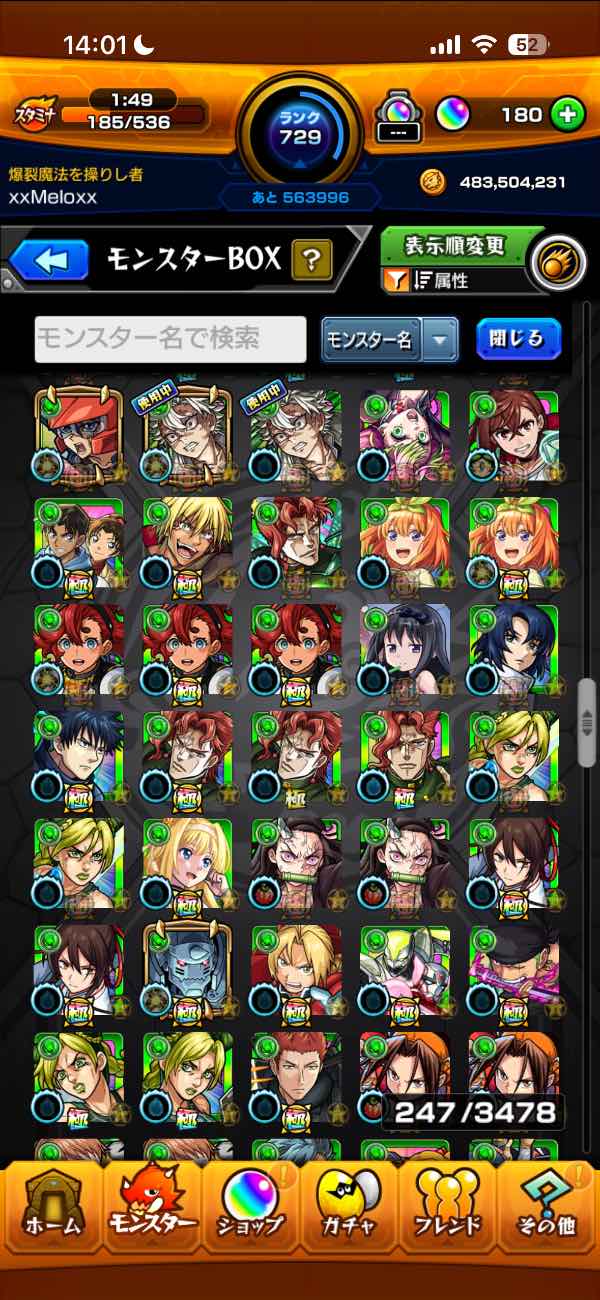Viewport: 600px width, 1300px height.
Task: Close the search bar with 閉じる
Action: tap(517, 339)
